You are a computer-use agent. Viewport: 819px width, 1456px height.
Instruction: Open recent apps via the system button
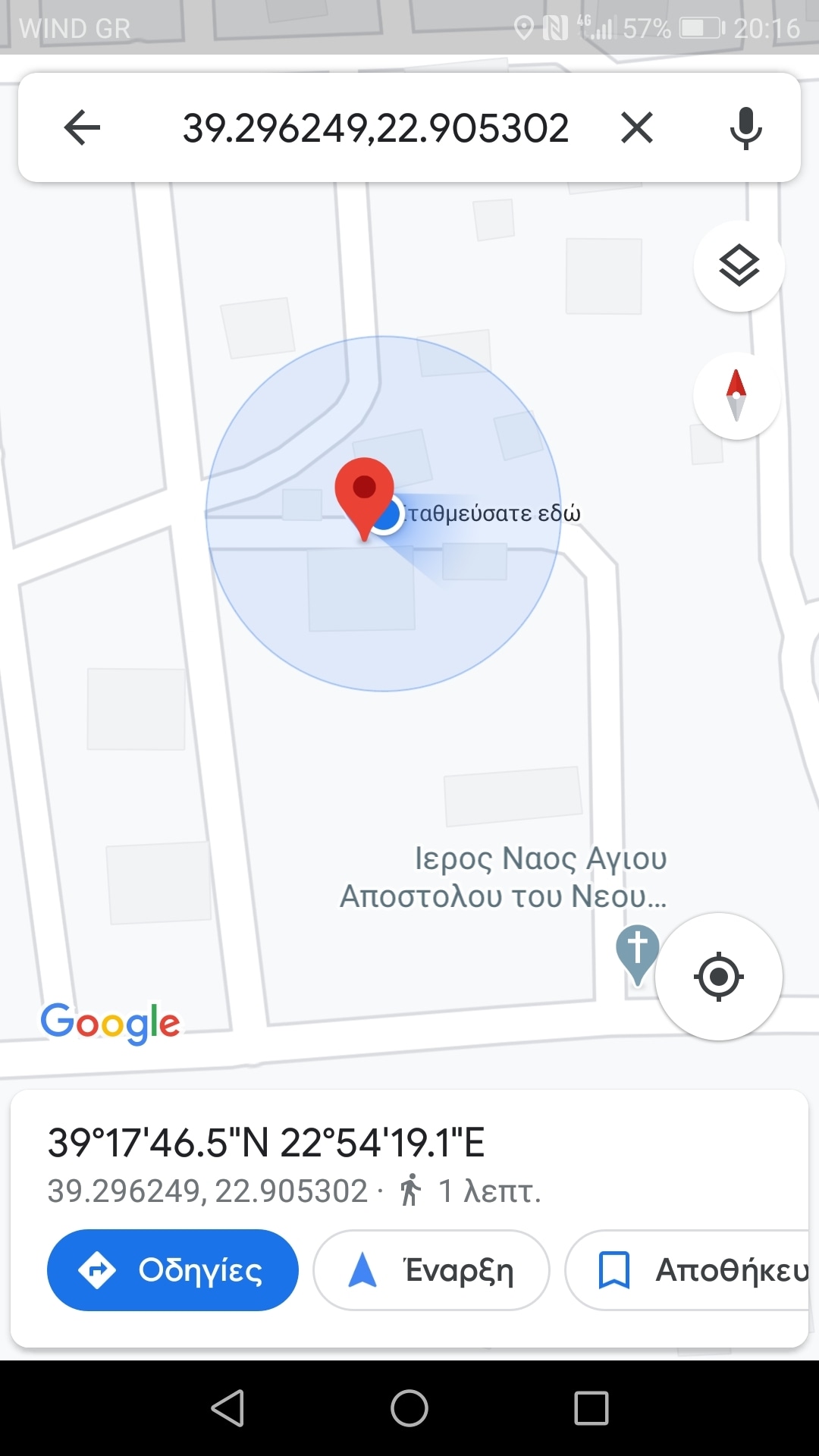pyautogui.click(x=591, y=1408)
